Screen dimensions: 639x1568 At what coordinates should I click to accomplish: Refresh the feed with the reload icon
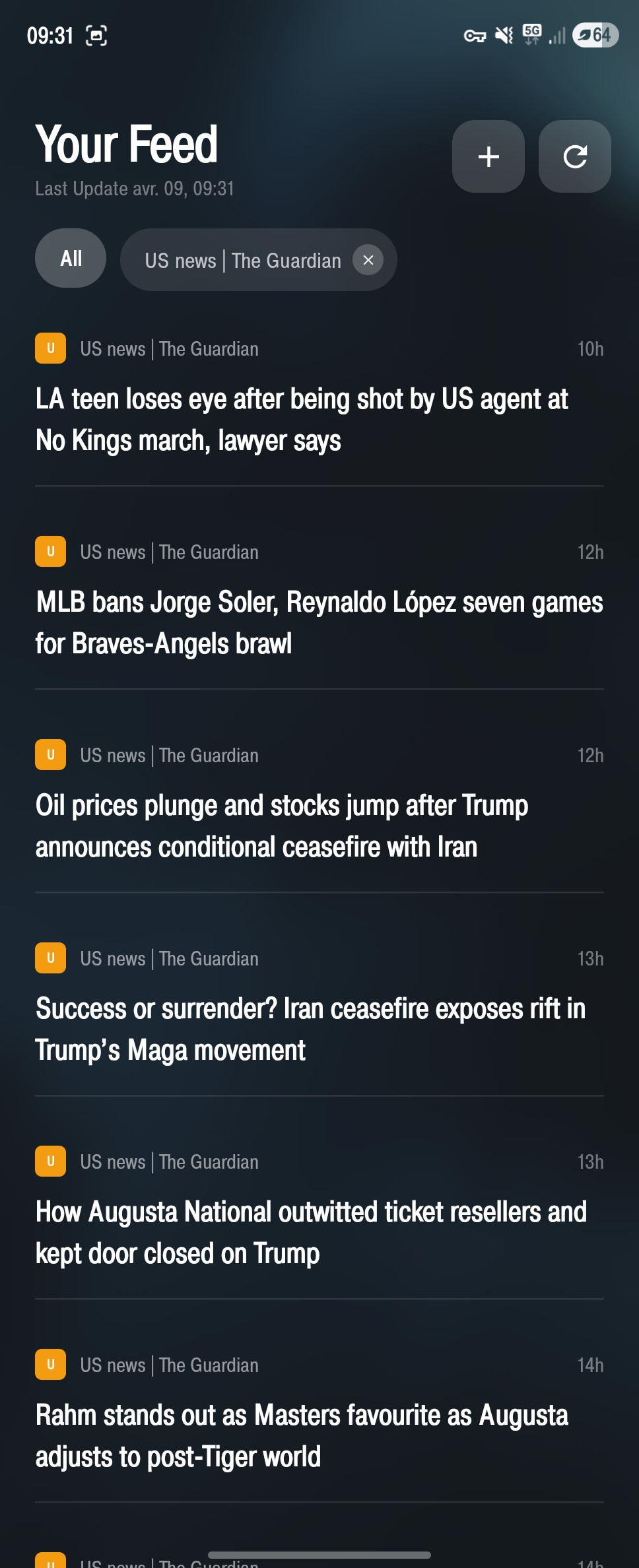574,156
